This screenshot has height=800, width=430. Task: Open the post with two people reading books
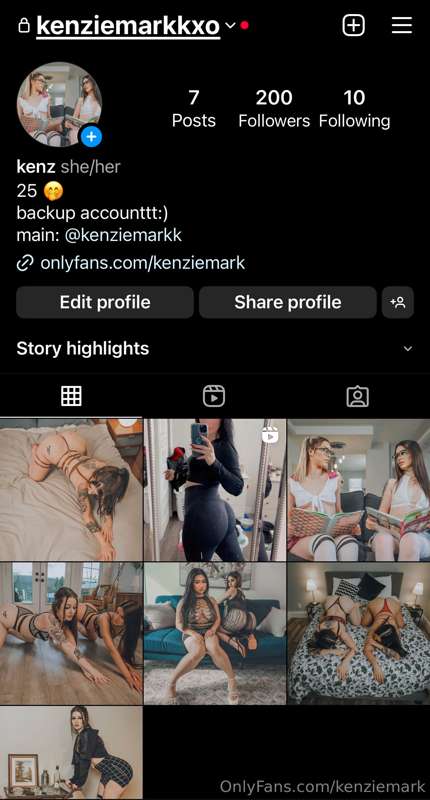pyautogui.click(x=359, y=490)
